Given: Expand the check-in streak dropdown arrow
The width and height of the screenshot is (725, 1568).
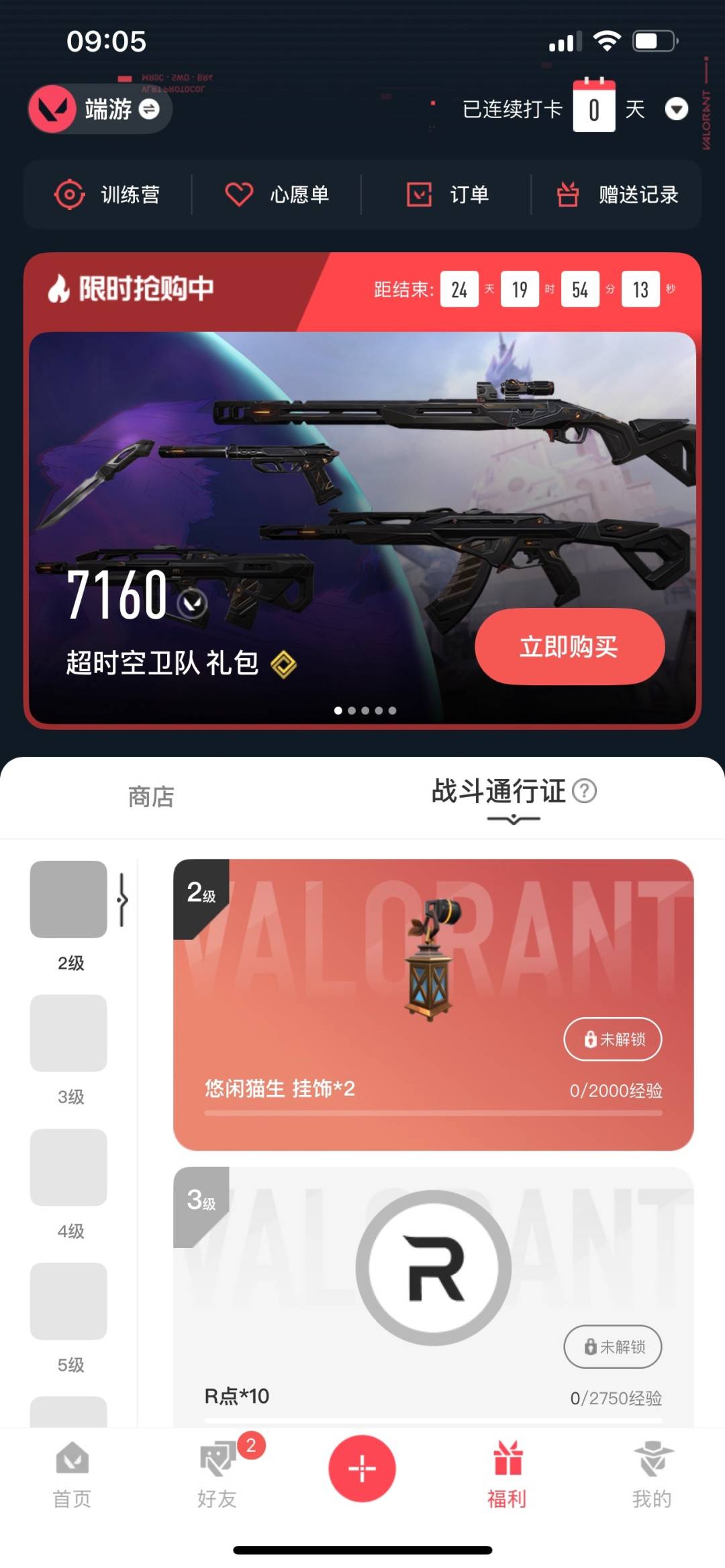Looking at the screenshot, I should click(676, 109).
